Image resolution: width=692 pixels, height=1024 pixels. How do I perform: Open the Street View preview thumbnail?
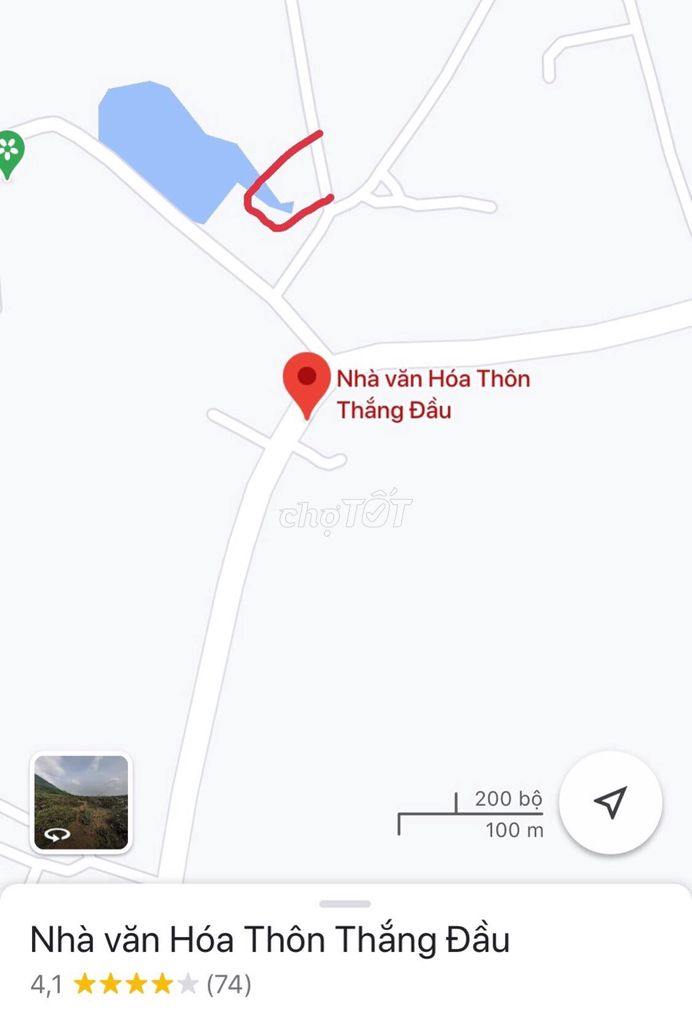(81, 802)
